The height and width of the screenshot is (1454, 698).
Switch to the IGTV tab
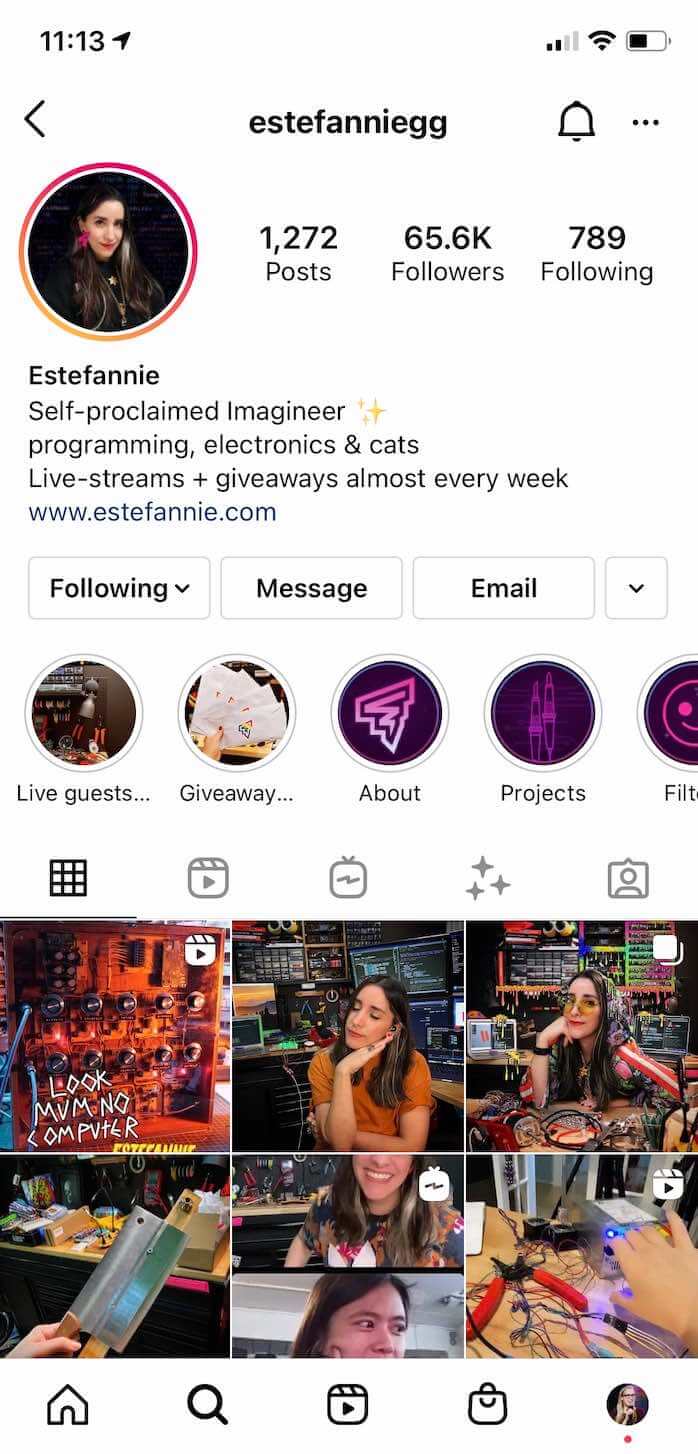pos(348,879)
